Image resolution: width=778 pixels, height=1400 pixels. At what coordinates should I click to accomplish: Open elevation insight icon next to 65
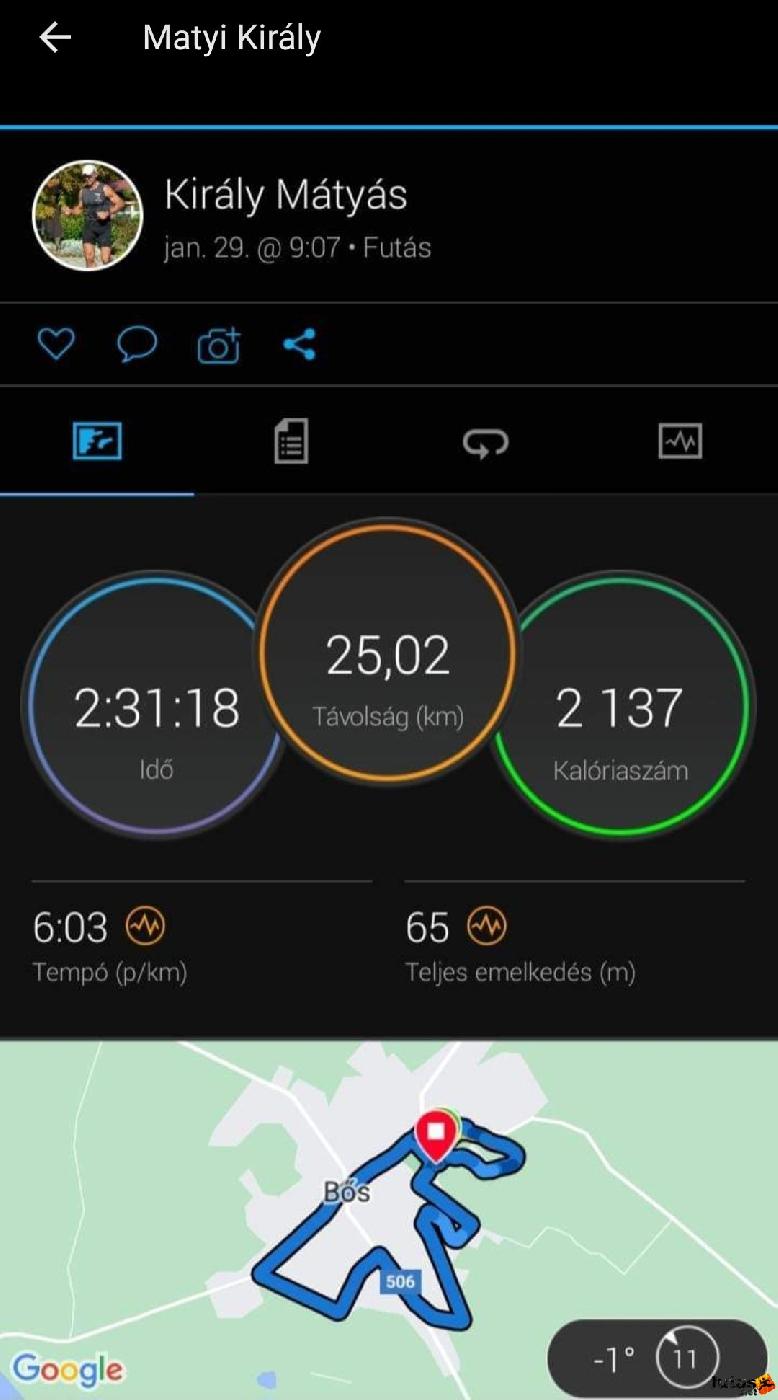pos(487,927)
